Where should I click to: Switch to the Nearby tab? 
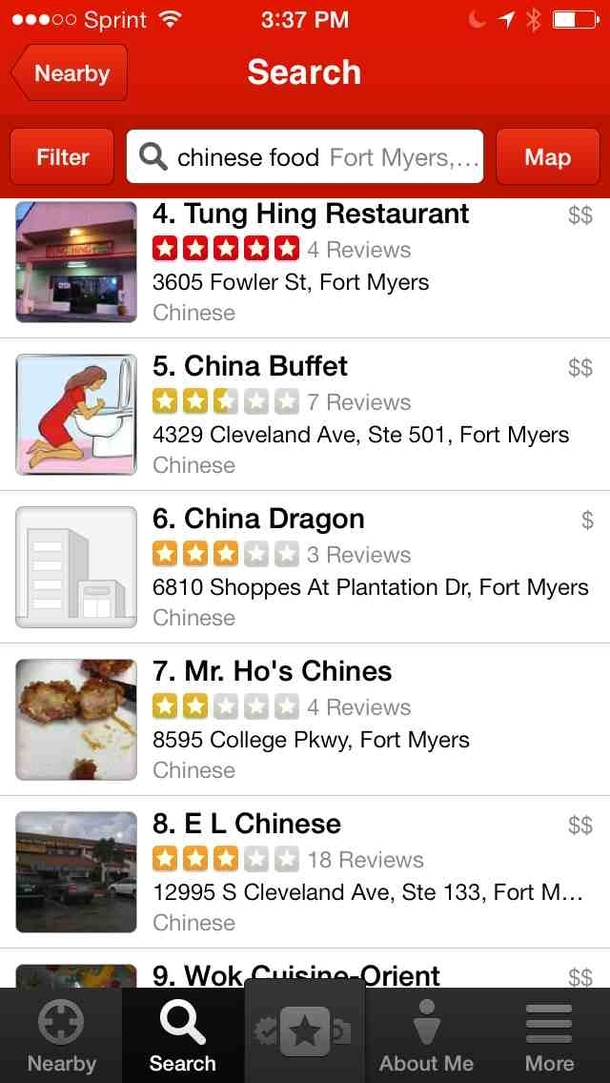61,1037
